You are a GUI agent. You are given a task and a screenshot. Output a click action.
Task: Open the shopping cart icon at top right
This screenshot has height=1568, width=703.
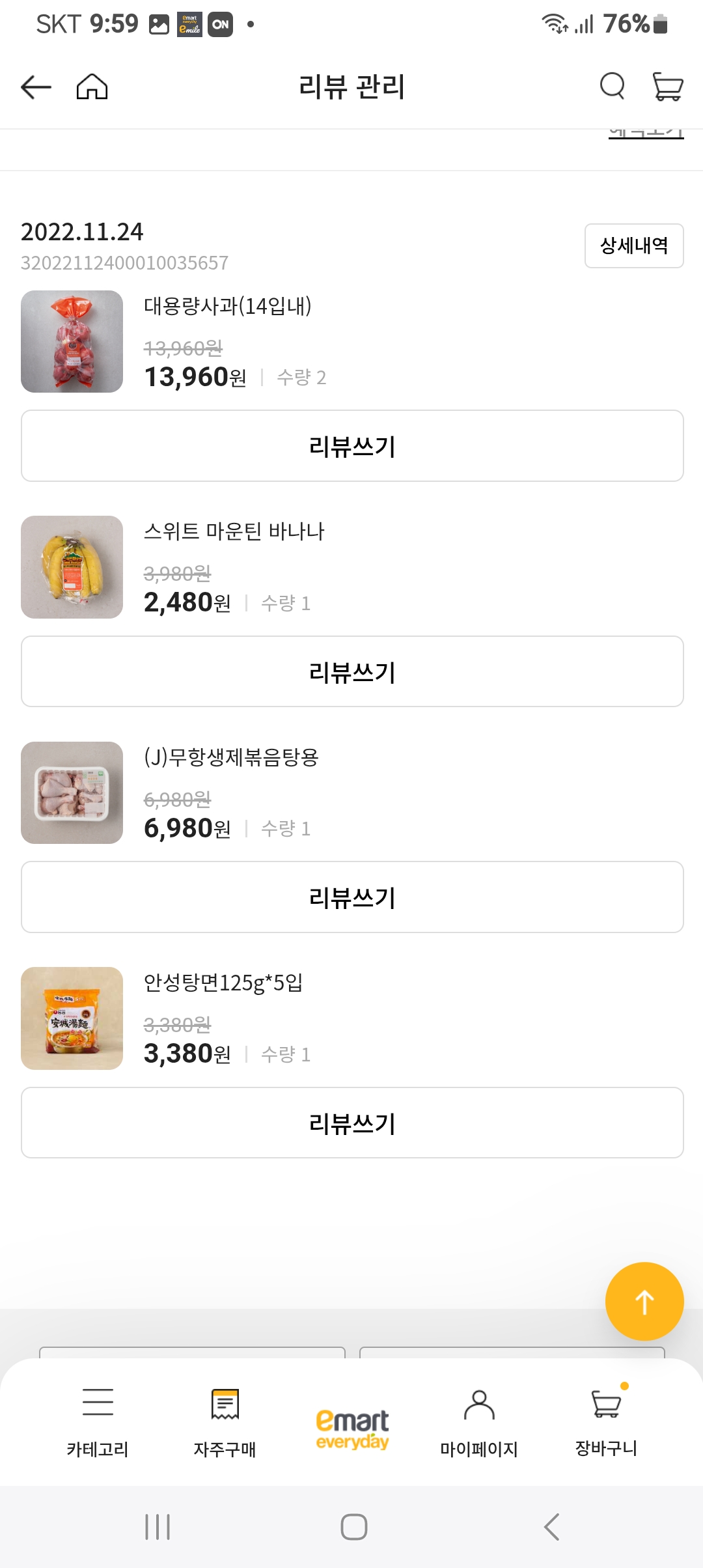669,86
